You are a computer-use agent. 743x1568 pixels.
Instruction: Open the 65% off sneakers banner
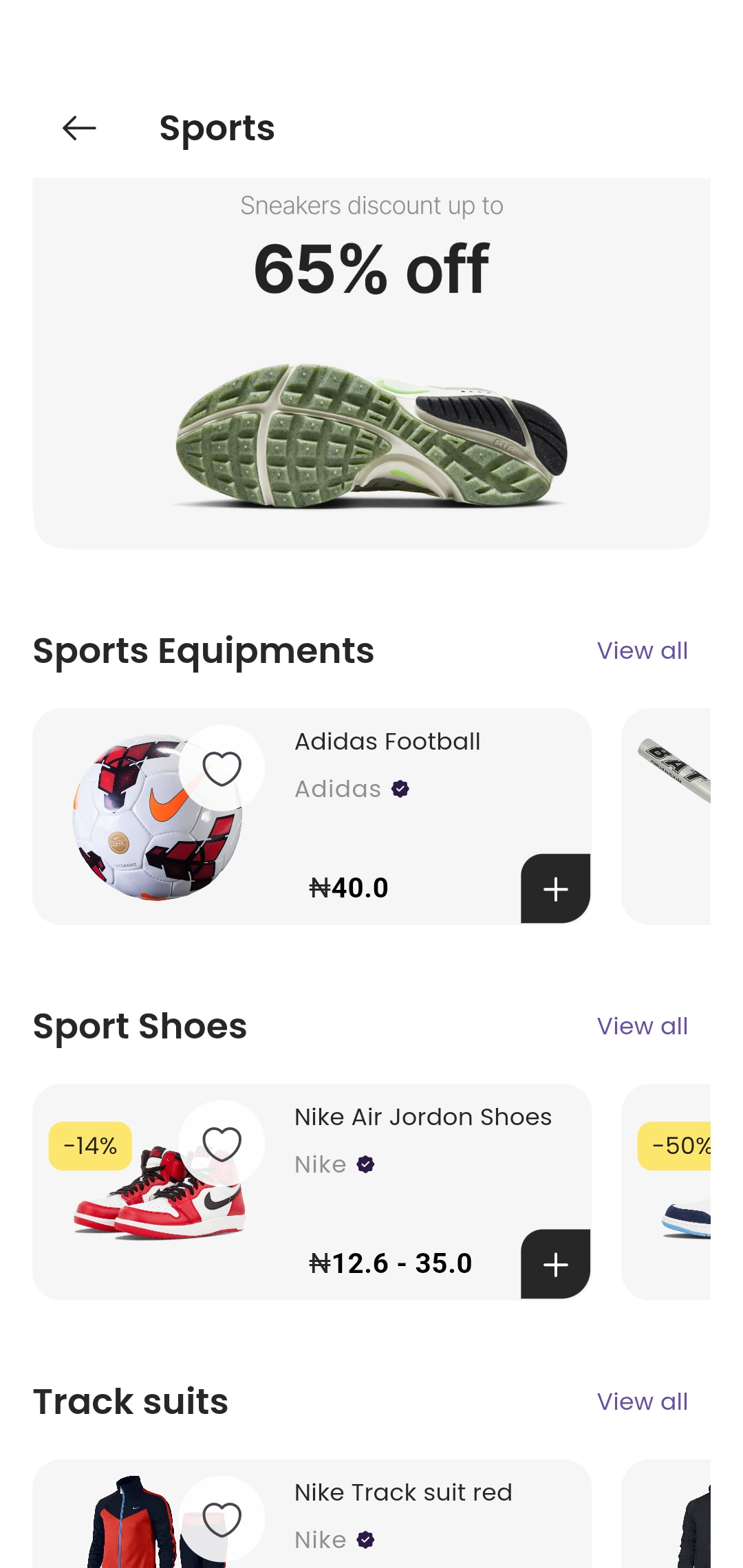[371, 363]
